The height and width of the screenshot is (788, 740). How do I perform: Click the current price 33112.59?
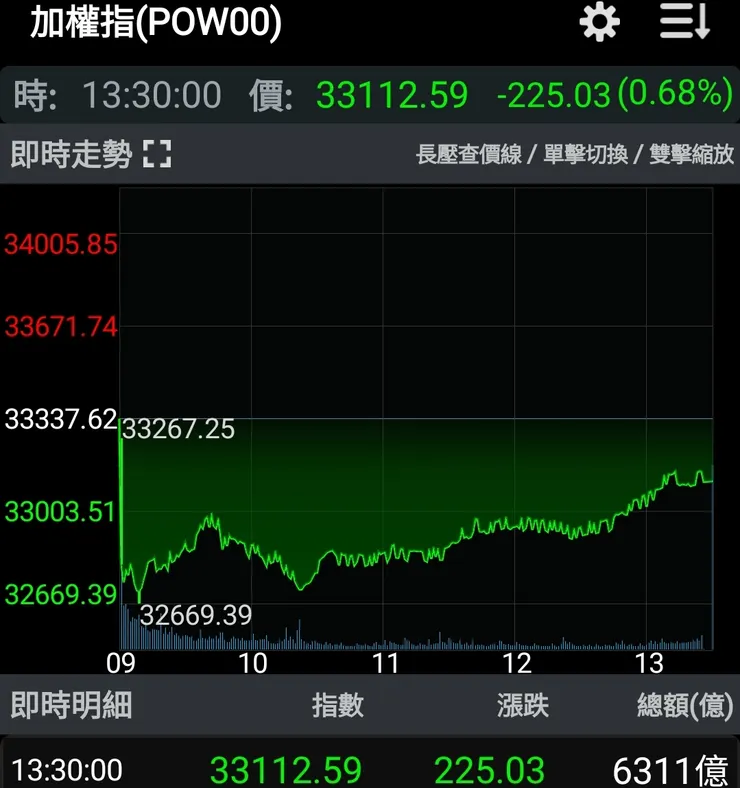point(393,95)
